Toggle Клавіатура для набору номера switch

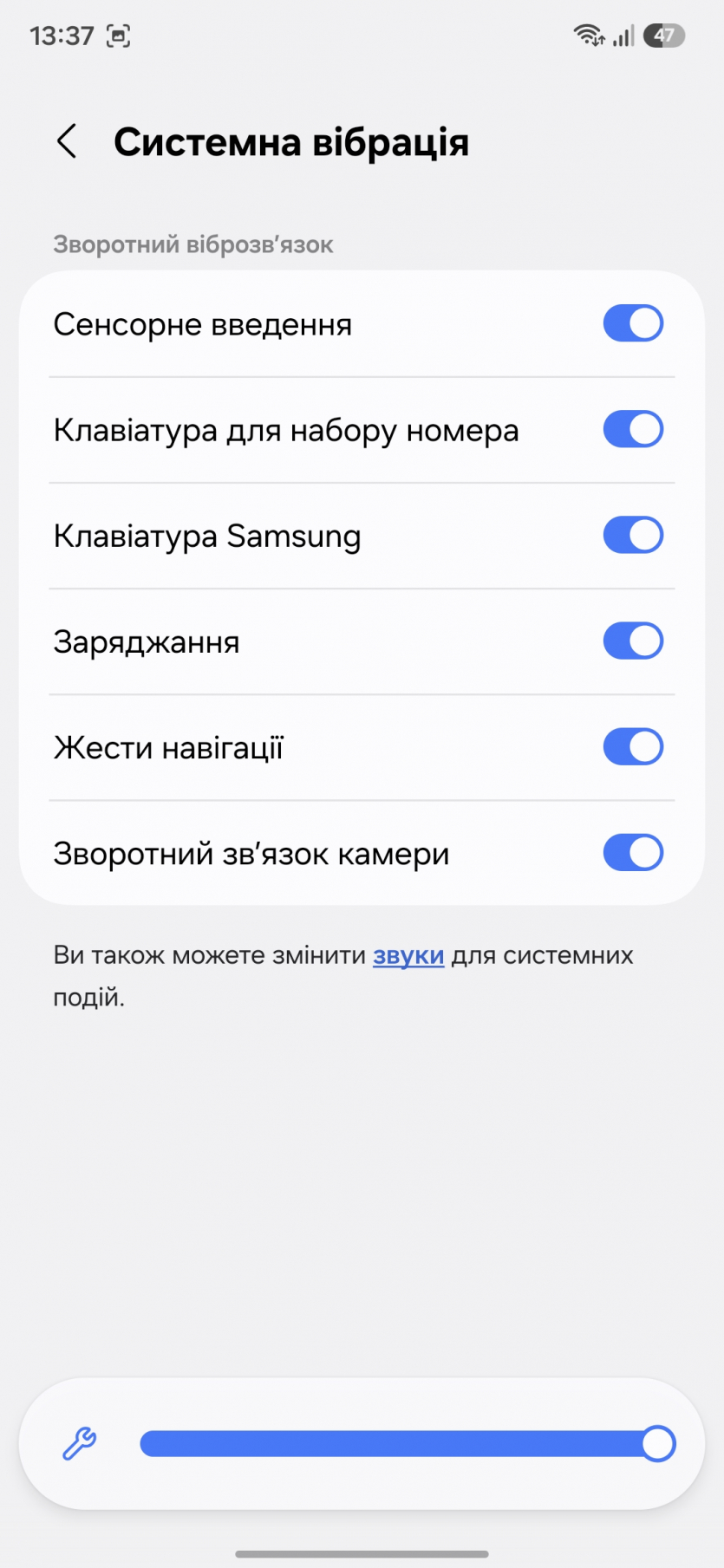633,430
